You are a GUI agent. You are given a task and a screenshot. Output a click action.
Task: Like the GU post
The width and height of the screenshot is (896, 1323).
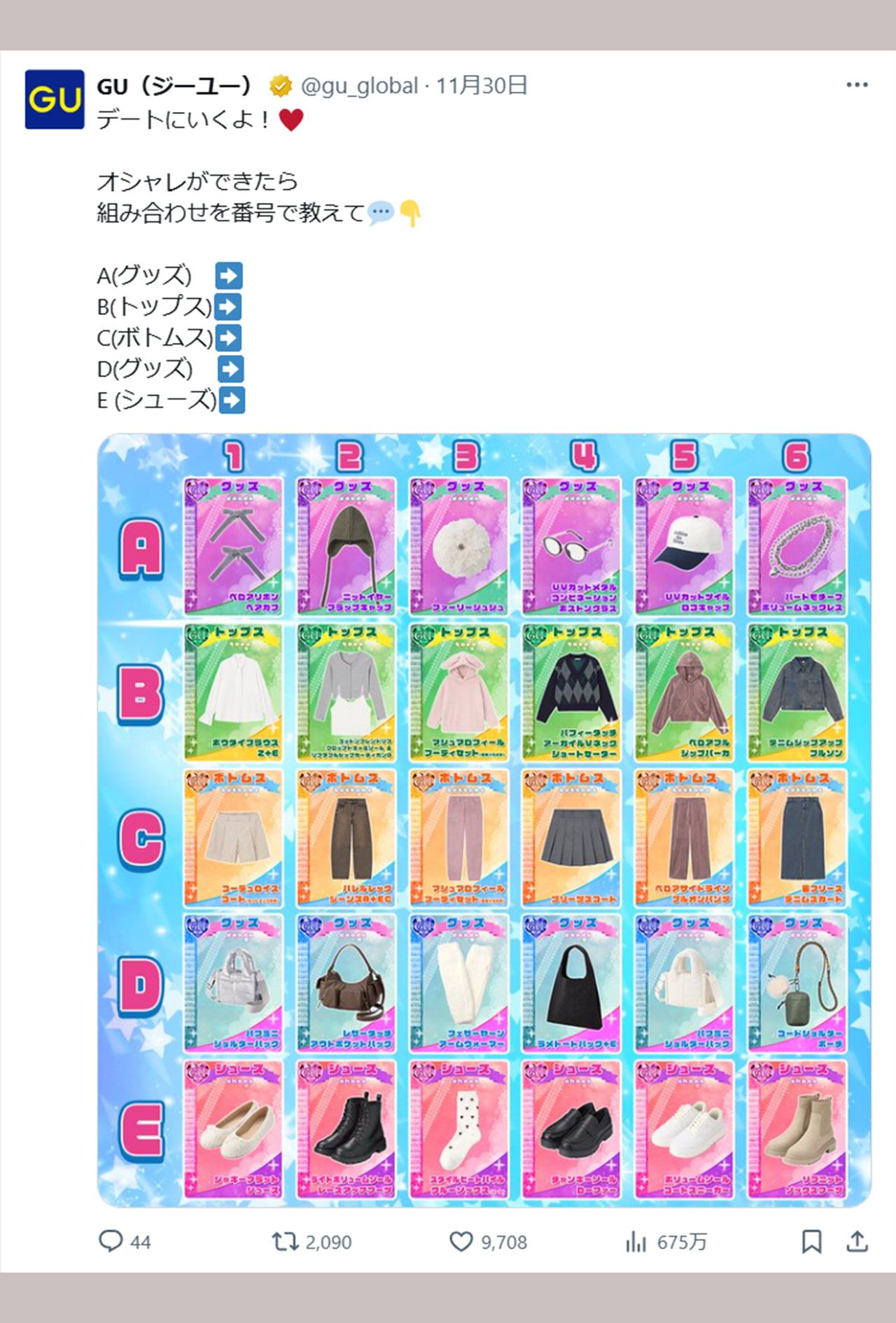click(x=461, y=1242)
